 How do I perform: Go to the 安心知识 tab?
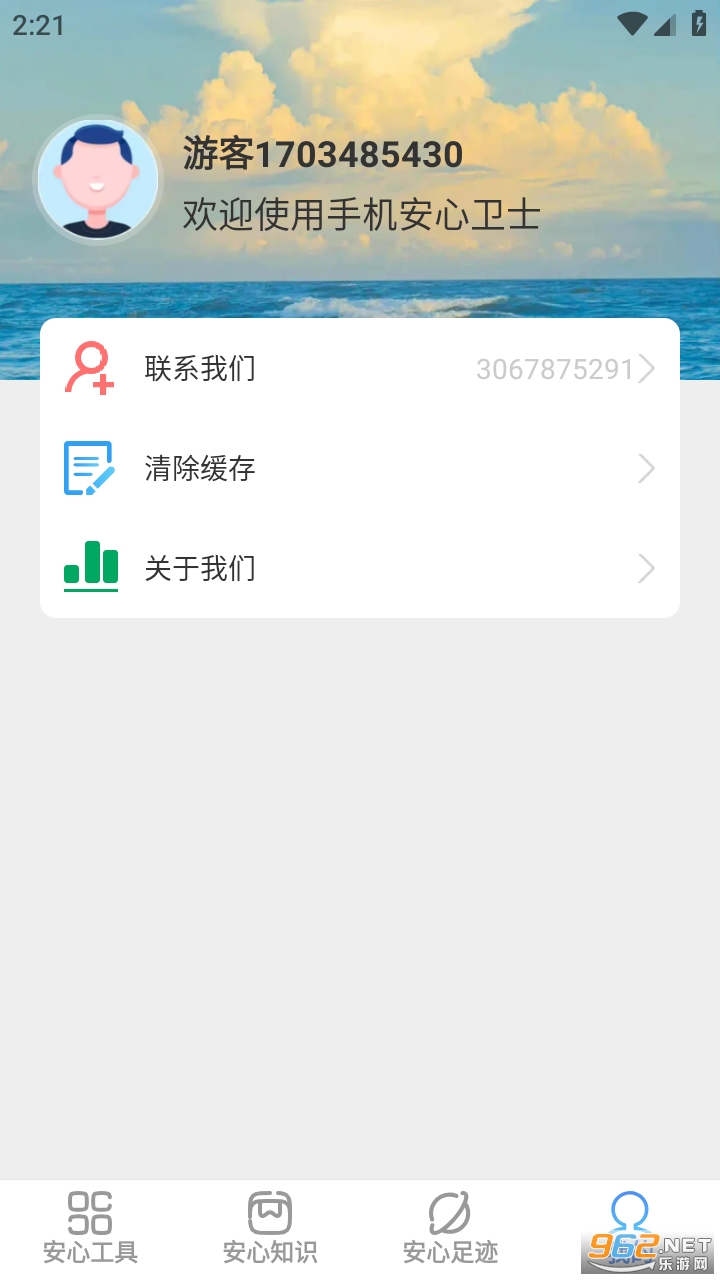(x=270, y=1227)
